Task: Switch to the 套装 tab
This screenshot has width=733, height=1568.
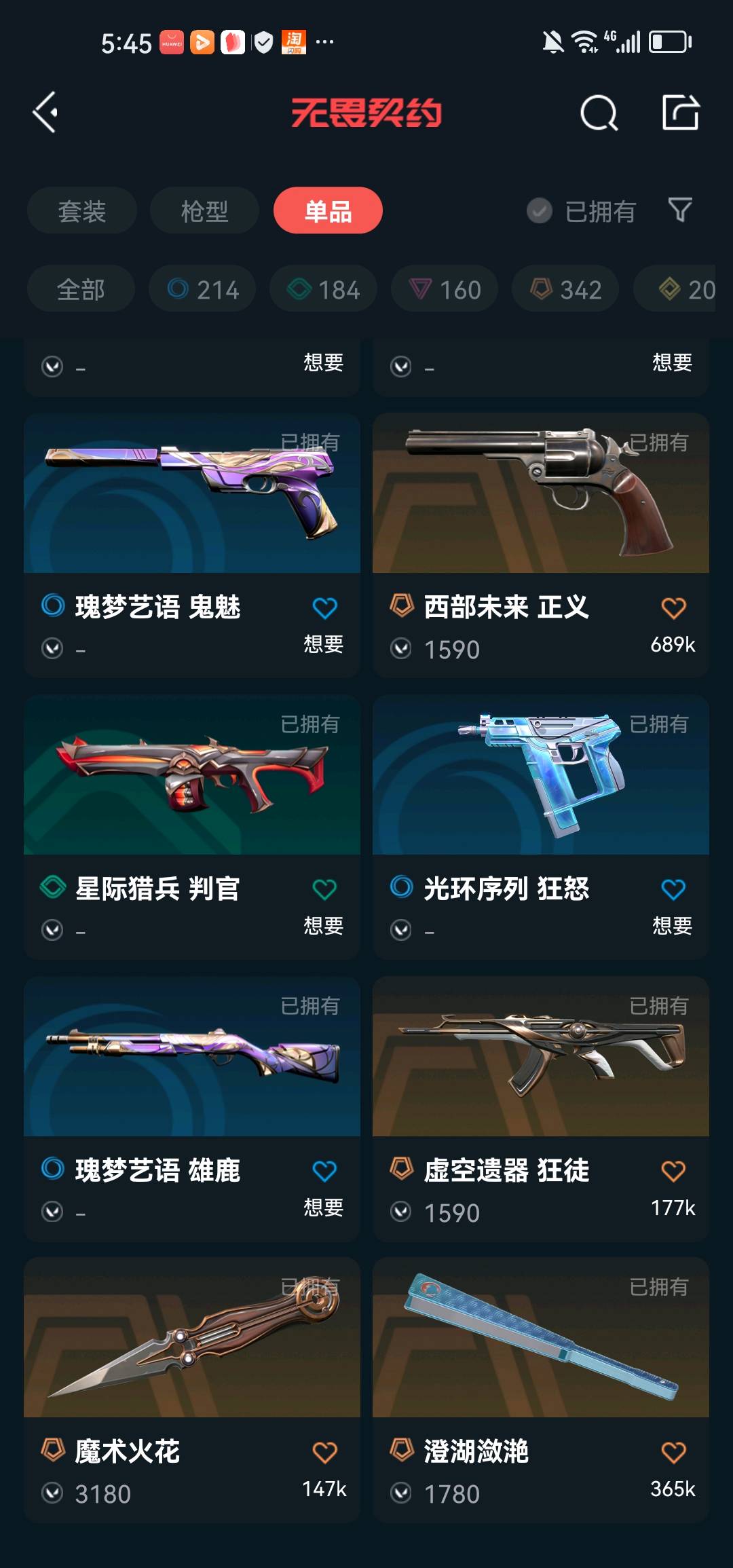Action: [x=82, y=211]
